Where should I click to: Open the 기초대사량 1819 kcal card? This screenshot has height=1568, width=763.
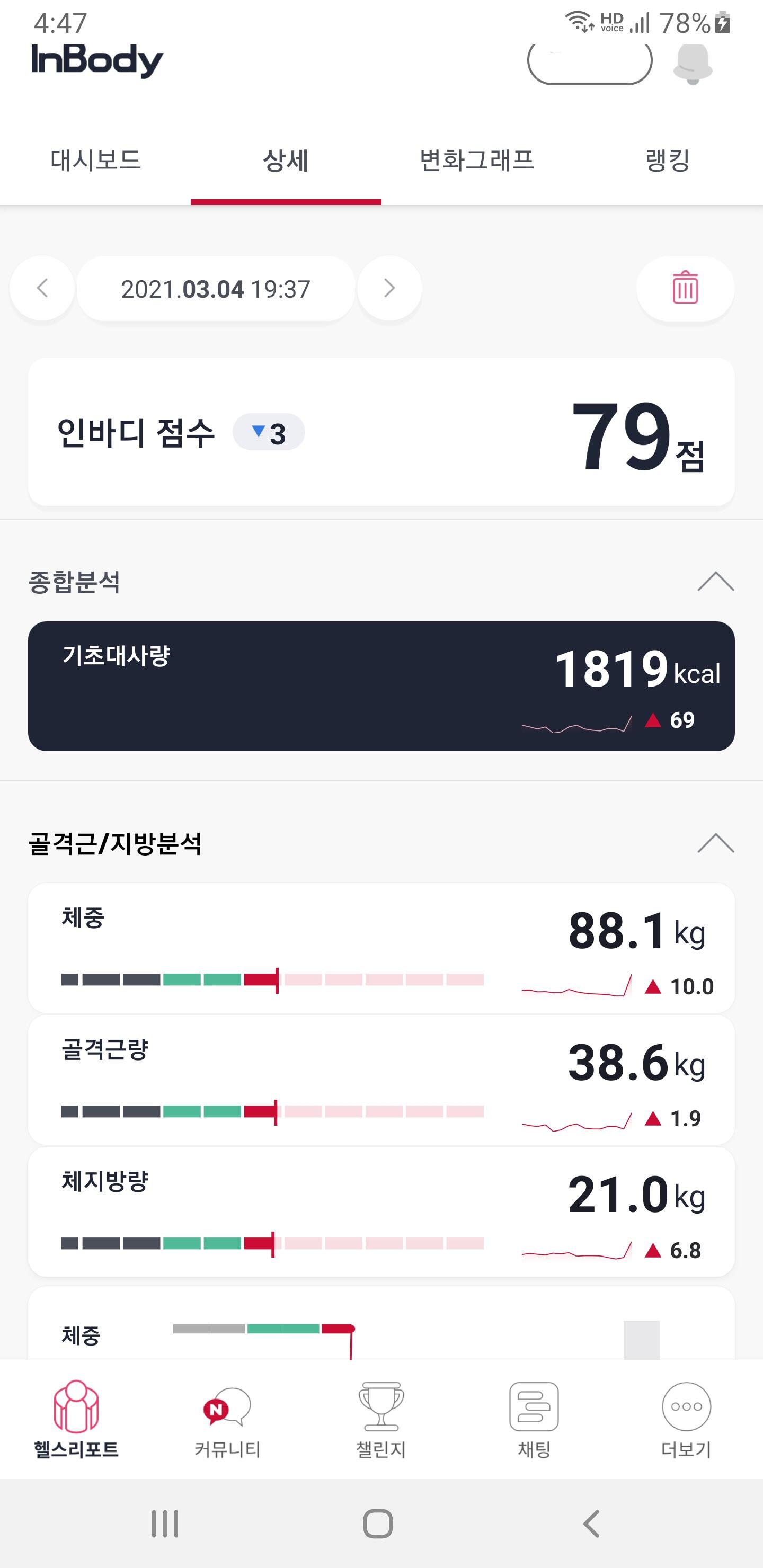(381, 686)
